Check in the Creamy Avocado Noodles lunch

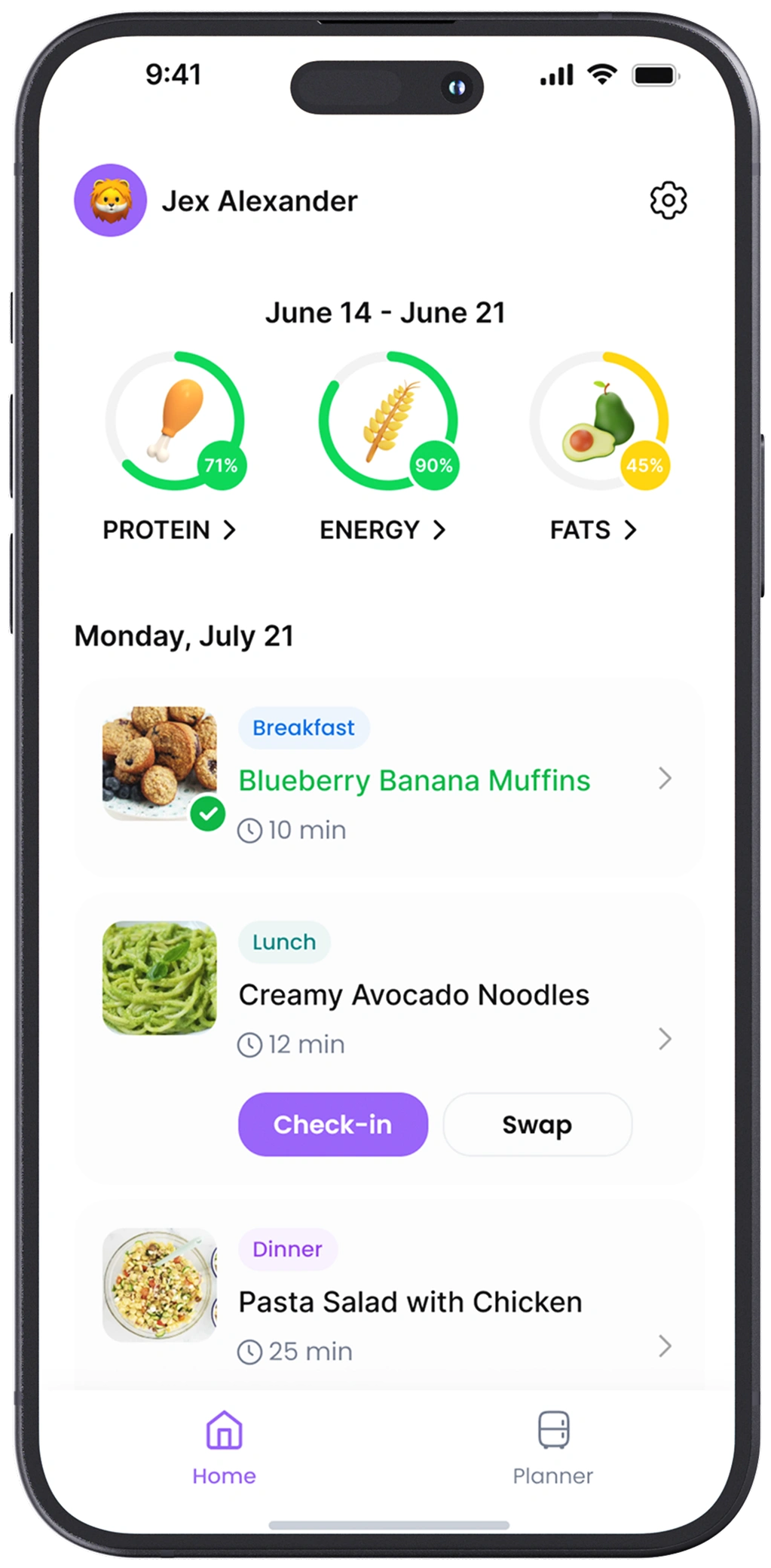[x=332, y=1124]
